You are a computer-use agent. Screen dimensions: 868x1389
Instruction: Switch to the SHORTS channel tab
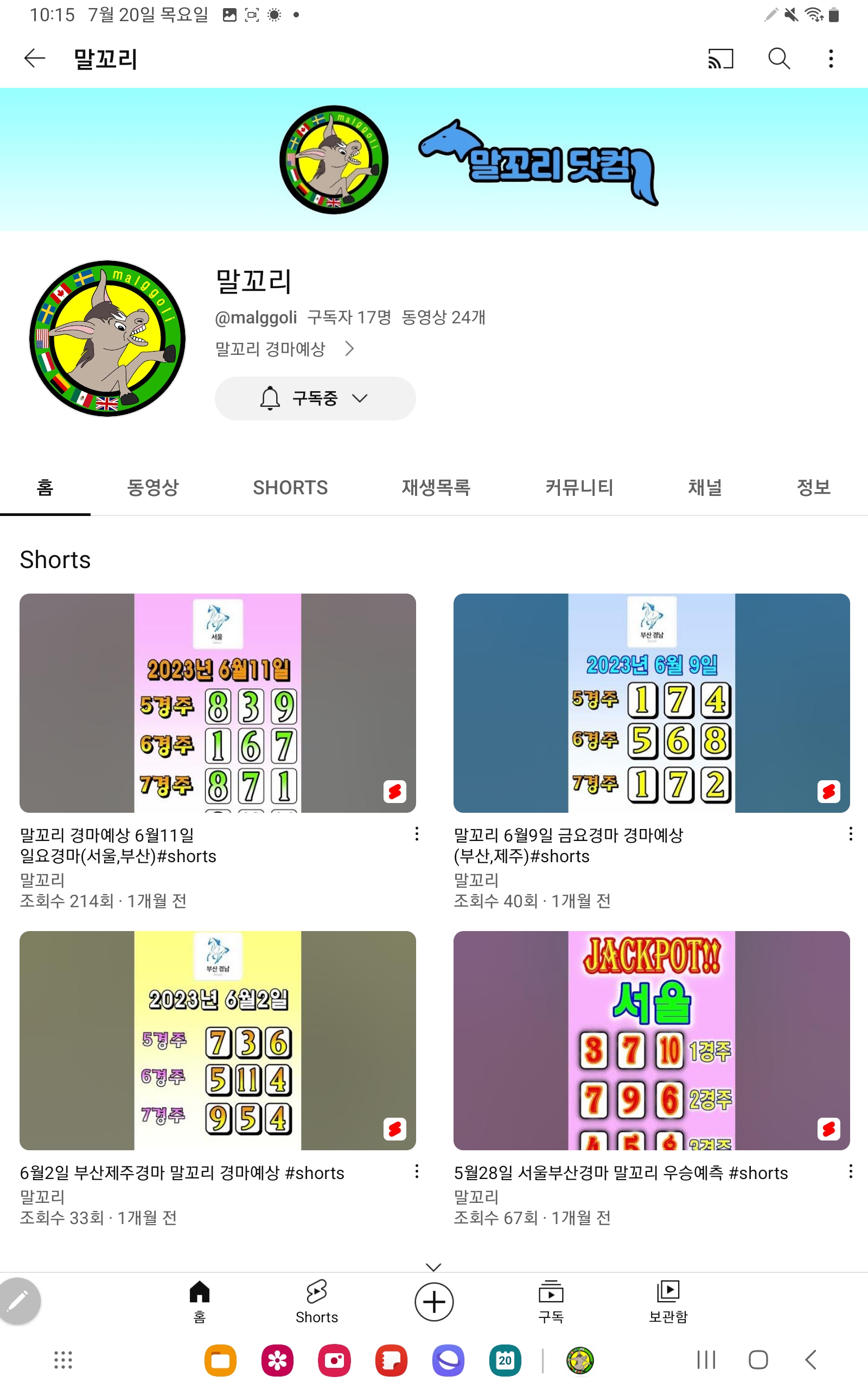pos(290,487)
